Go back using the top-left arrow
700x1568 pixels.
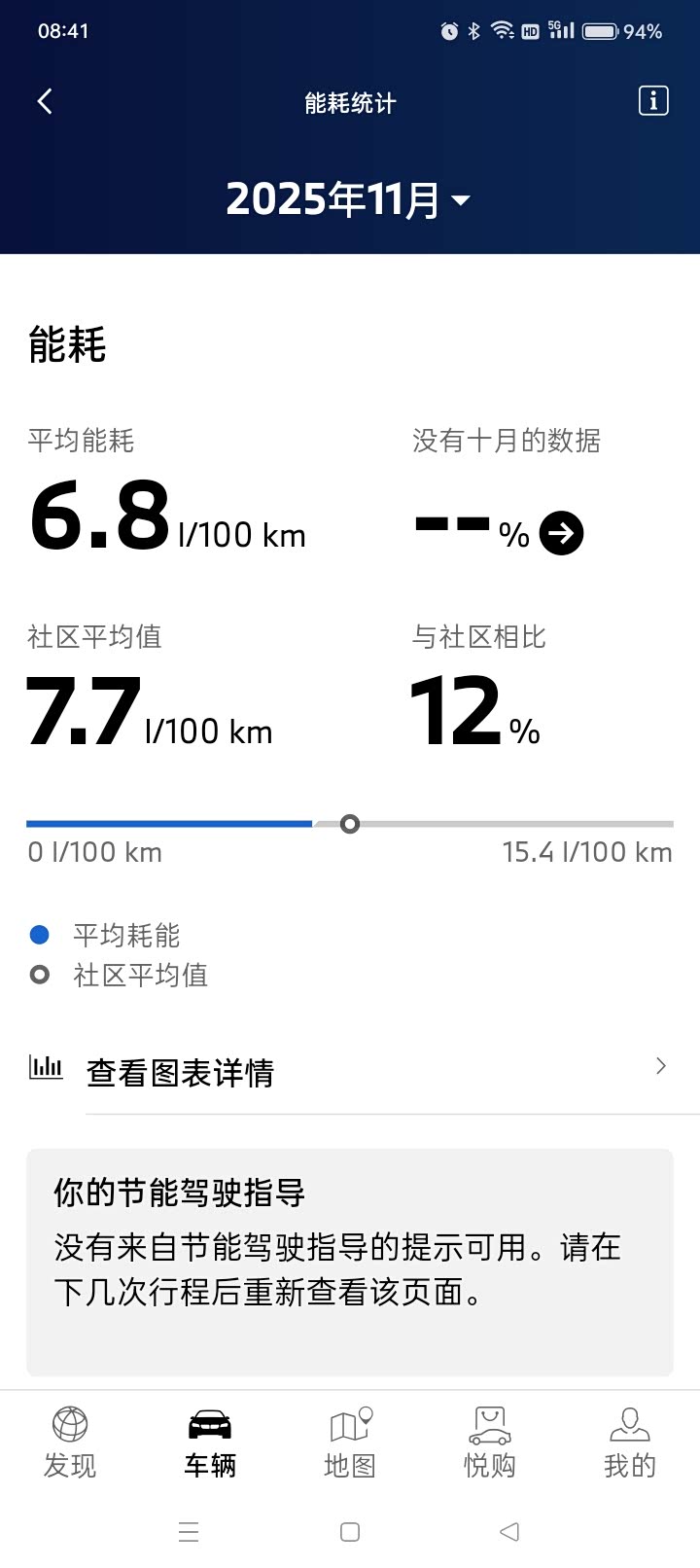[45, 102]
